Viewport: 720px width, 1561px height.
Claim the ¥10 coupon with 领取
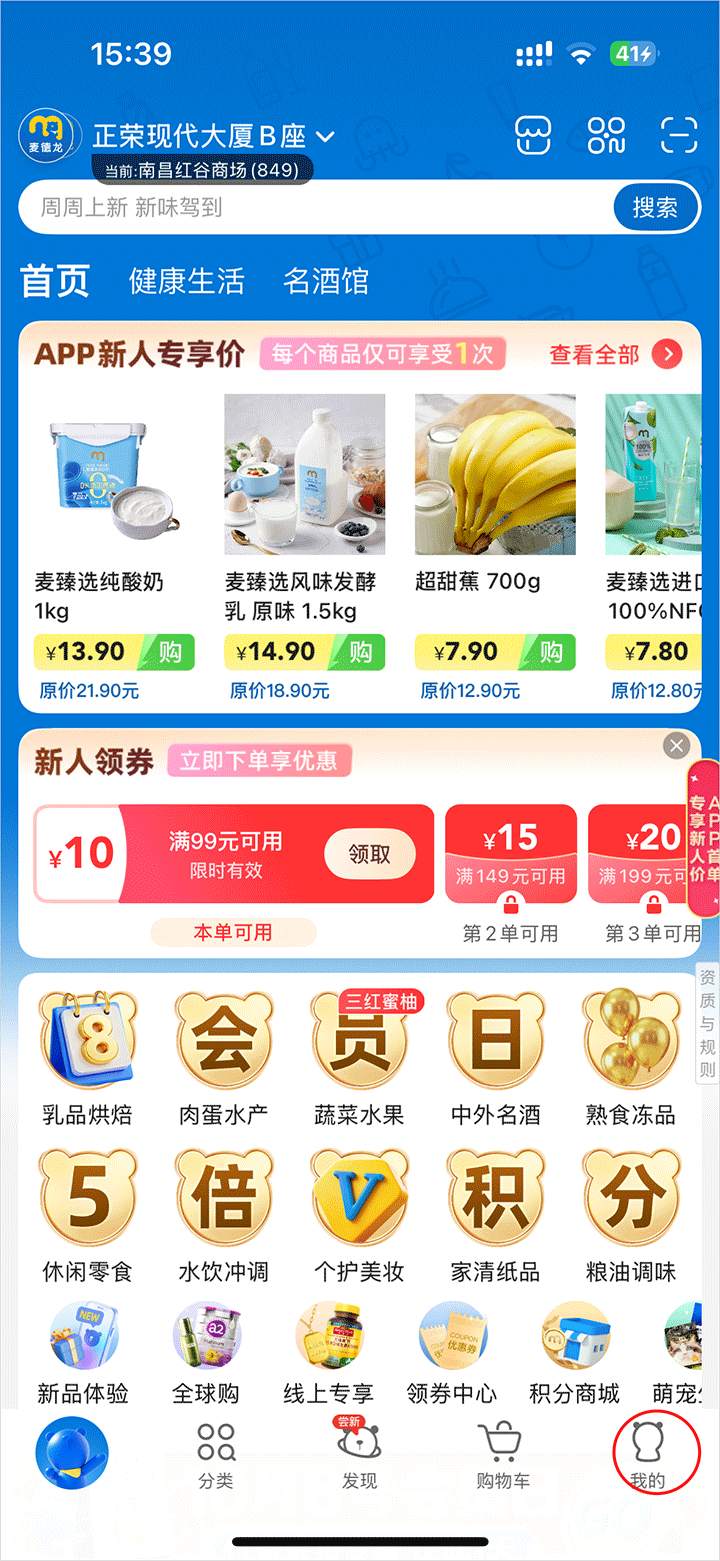(x=369, y=854)
